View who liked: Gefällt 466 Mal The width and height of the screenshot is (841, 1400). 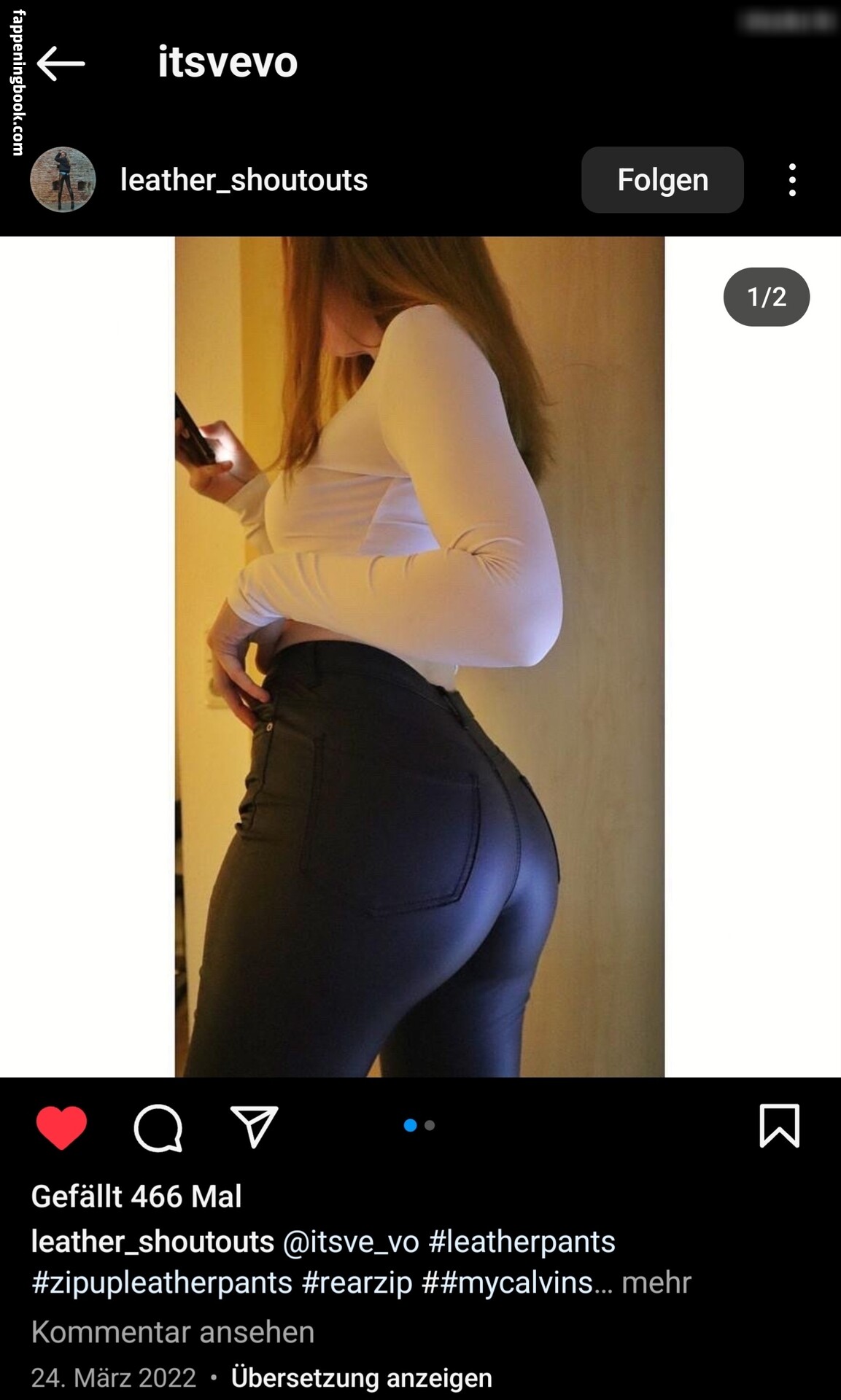click(136, 1197)
